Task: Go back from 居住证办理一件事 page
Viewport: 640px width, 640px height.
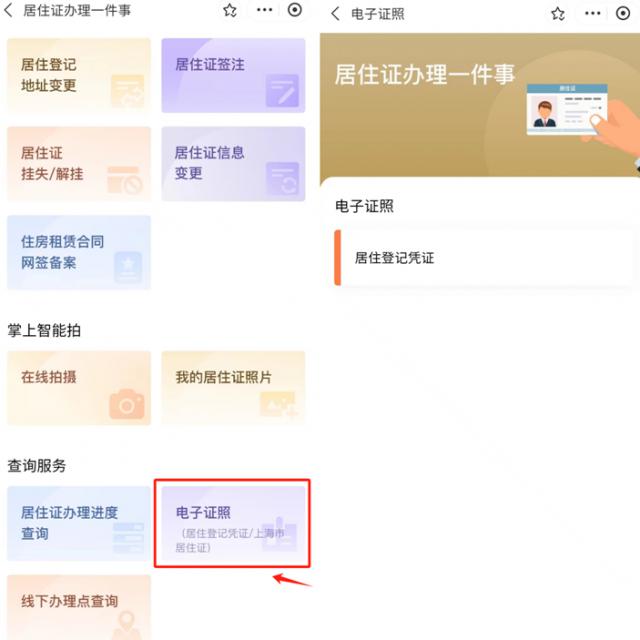Action: pyautogui.click(x=10, y=11)
